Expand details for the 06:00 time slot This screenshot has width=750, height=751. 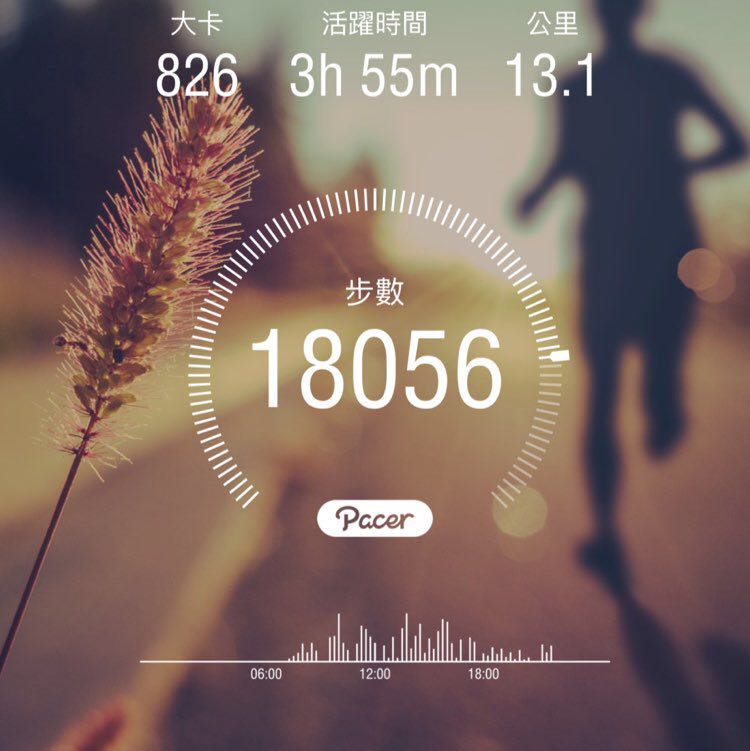point(265,673)
